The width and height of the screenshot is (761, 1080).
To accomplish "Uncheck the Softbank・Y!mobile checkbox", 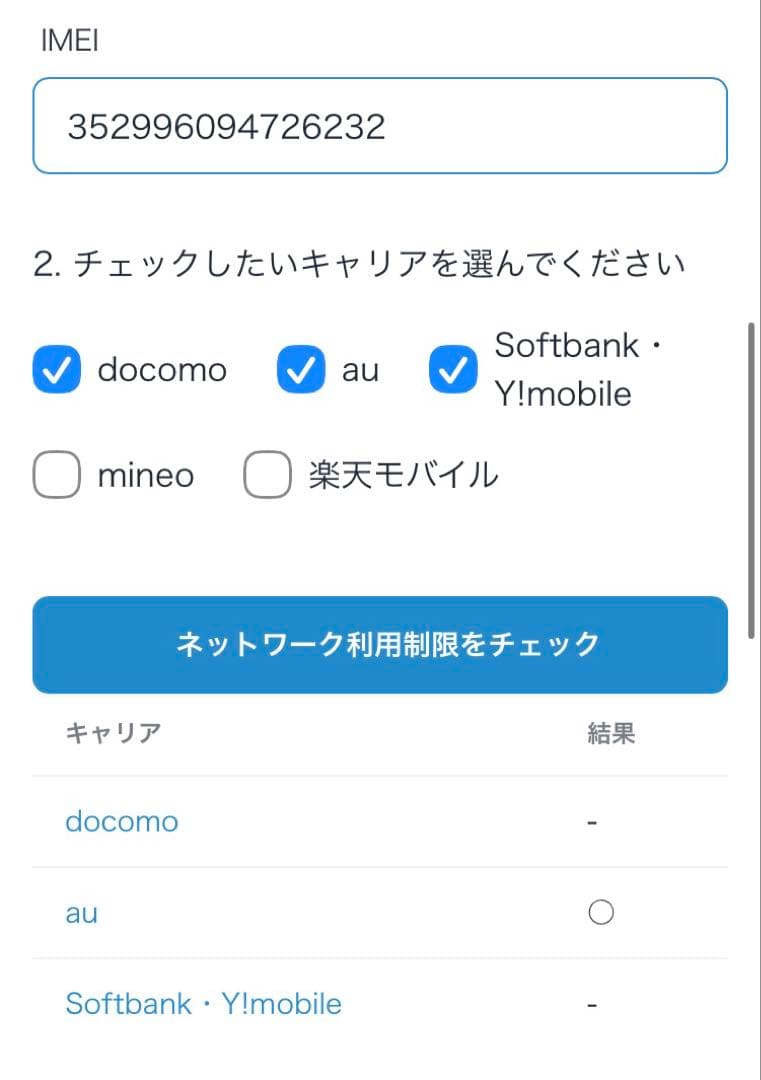I will click(452, 369).
